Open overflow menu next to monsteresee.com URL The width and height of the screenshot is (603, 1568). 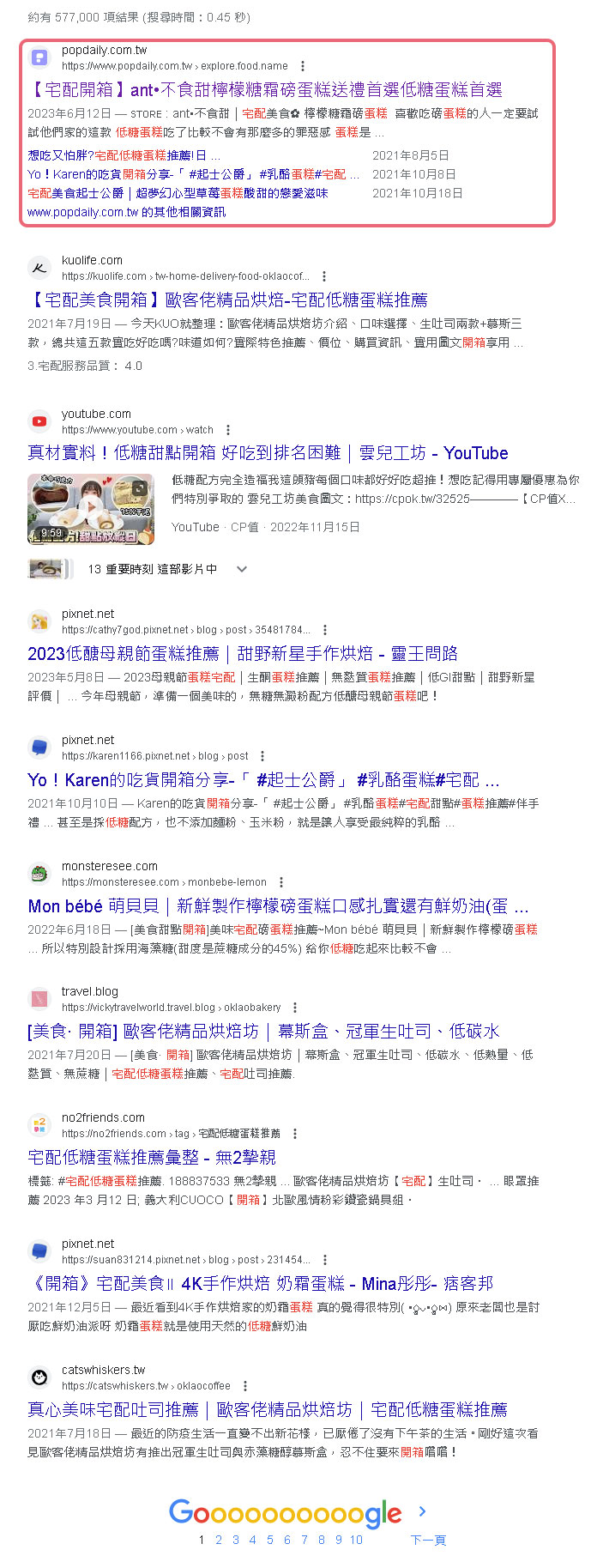281,882
